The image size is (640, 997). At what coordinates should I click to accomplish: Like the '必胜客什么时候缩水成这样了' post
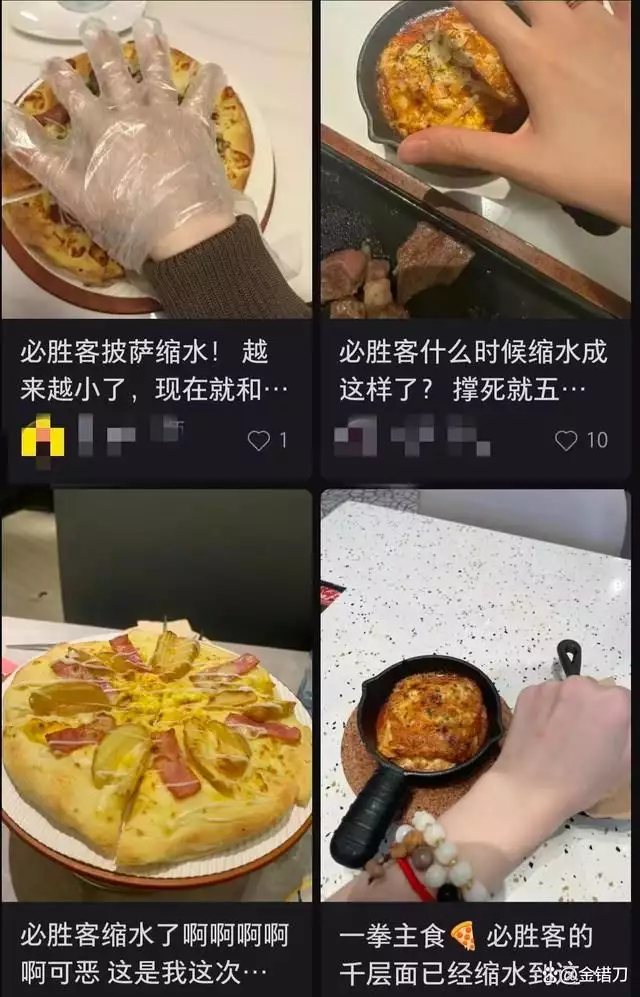[x=566, y=440]
